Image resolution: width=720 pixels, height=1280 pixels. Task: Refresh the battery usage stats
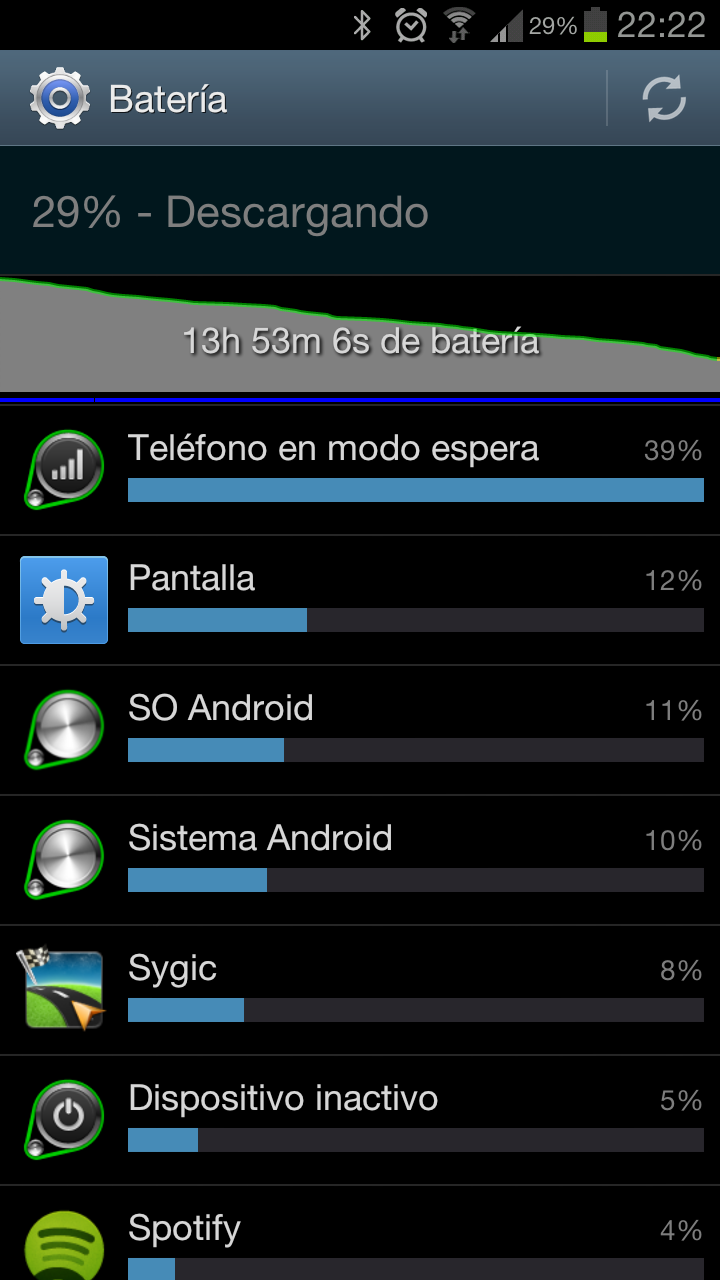tap(663, 99)
